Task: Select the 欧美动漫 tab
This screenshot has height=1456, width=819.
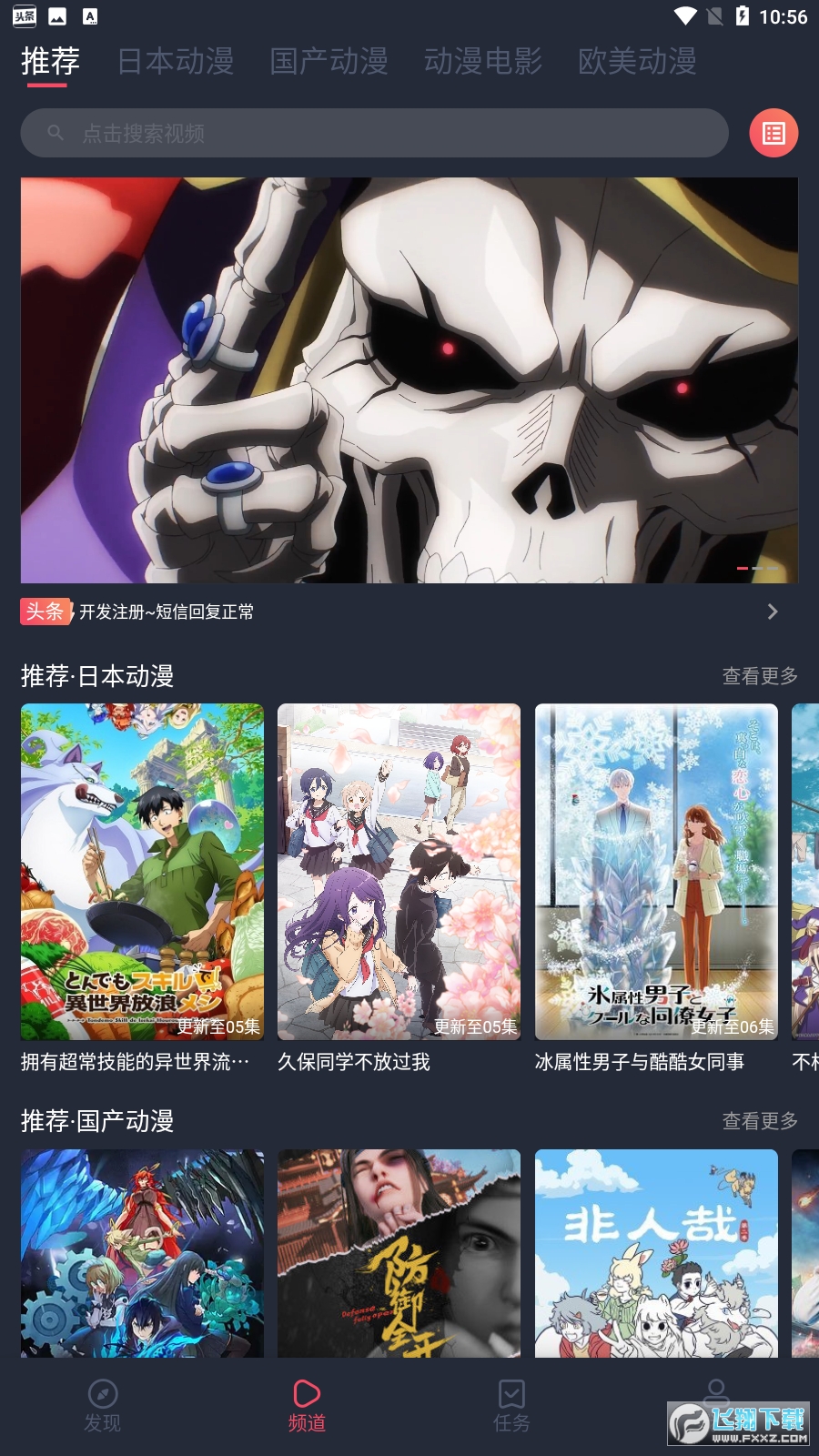Action: pyautogui.click(x=637, y=62)
